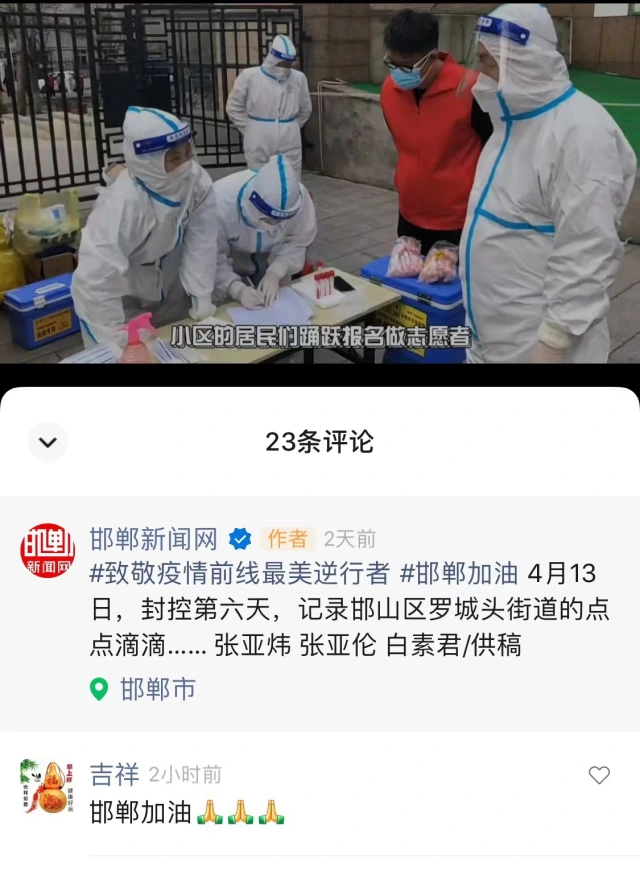Reply to 吉祥's 邯郸加油 comment

point(140,812)
